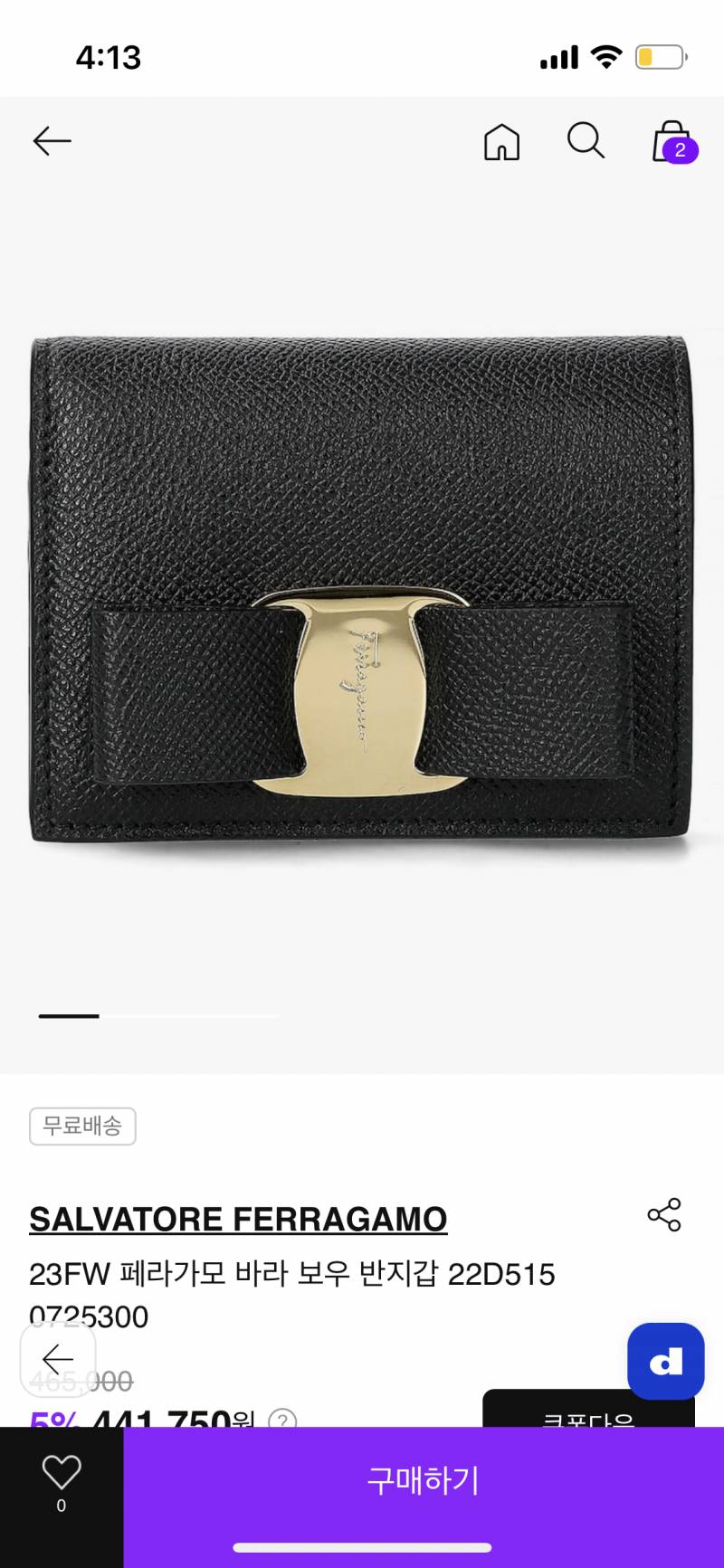This screenshot has height=1568, width=724.
Task: Tap the price info question mark
Action: pyautogui.click(x=282, y=1420)
